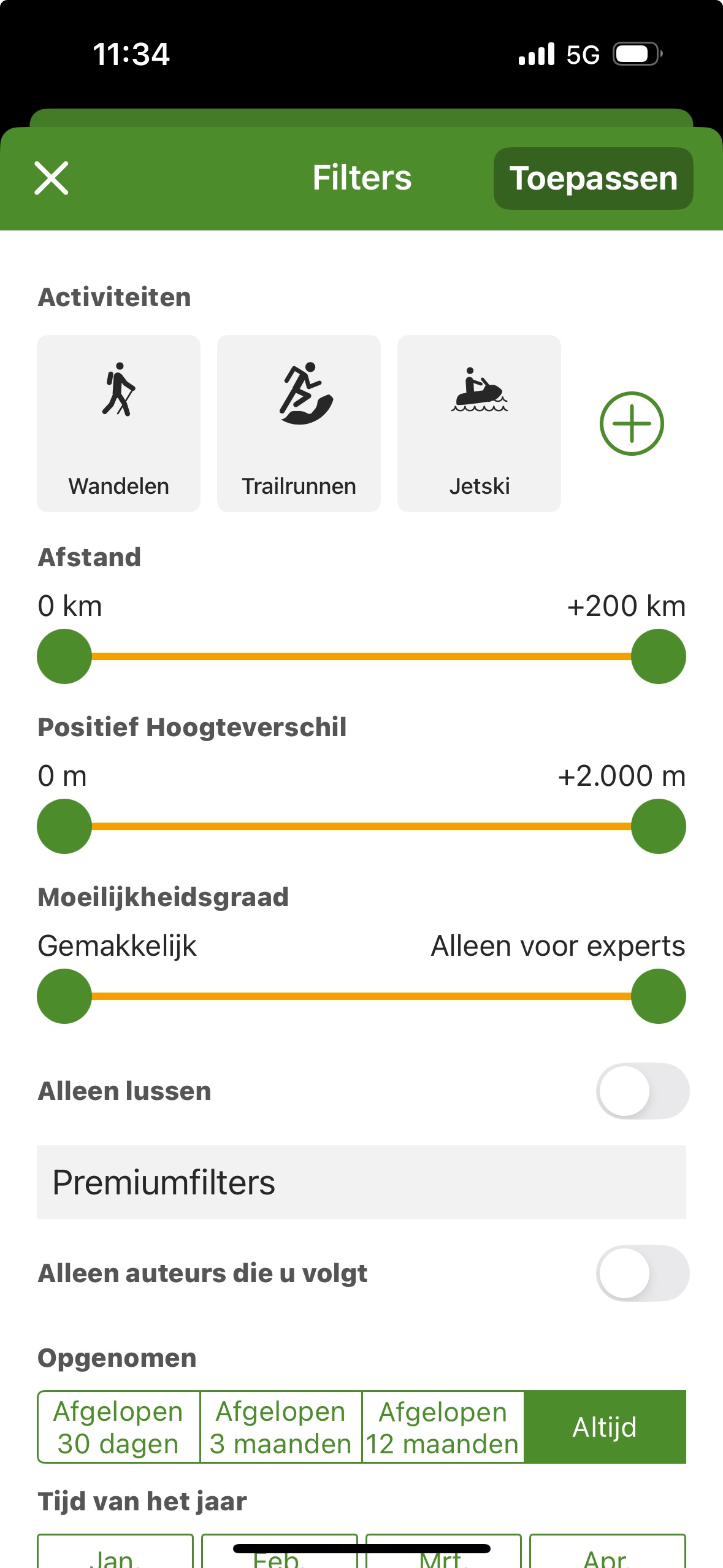Select the Altijd option
Viewport: 723px width, 1568px height.
click(x=605, y=1427)
